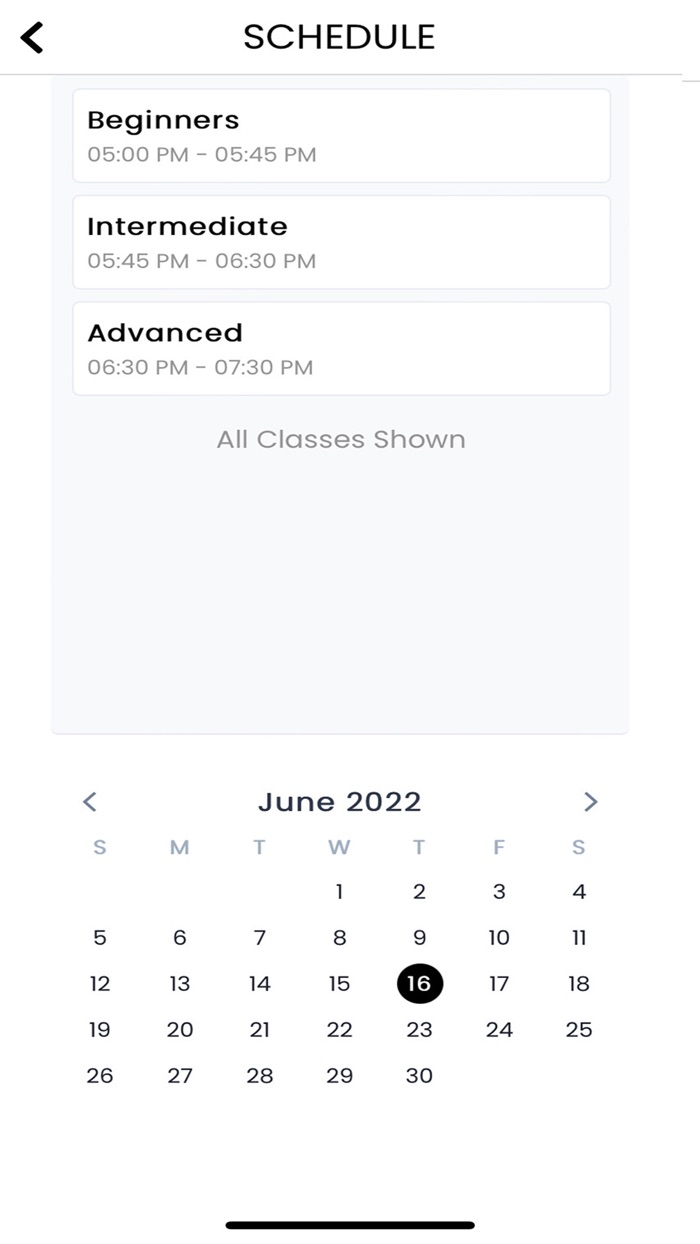Open the Advanced class card
The height and width of the screenshot is (1244, 700).
341,348
